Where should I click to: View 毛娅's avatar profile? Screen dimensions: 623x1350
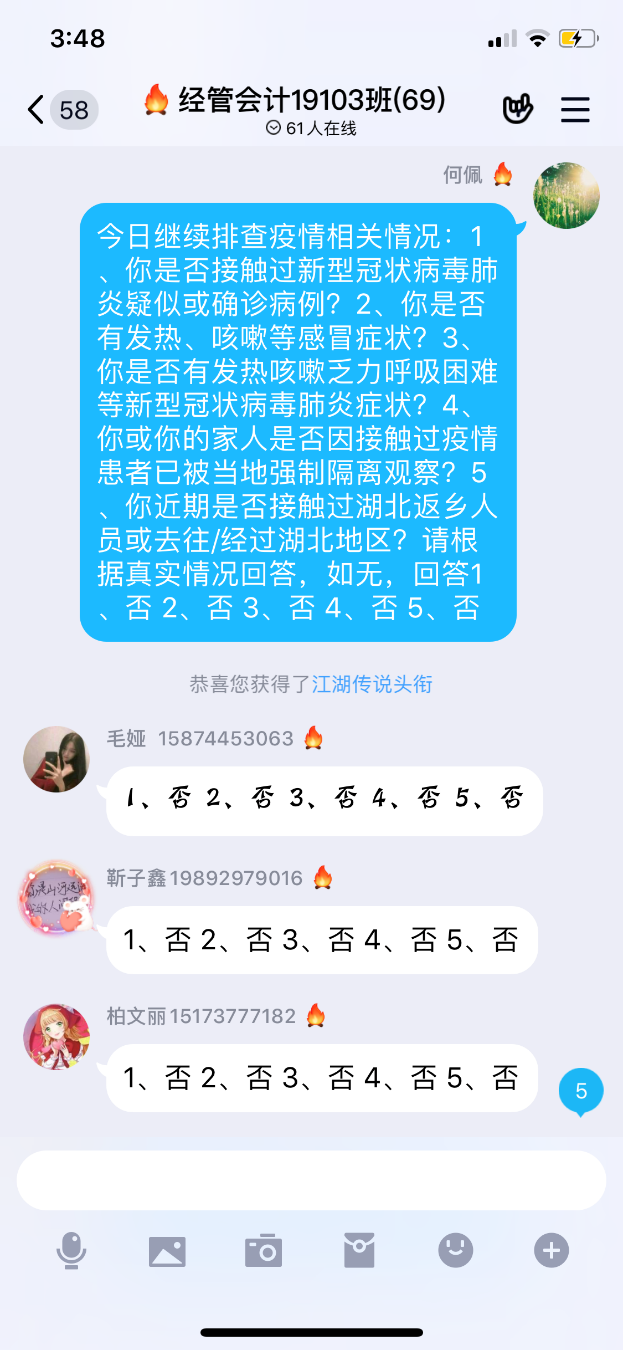57,759
